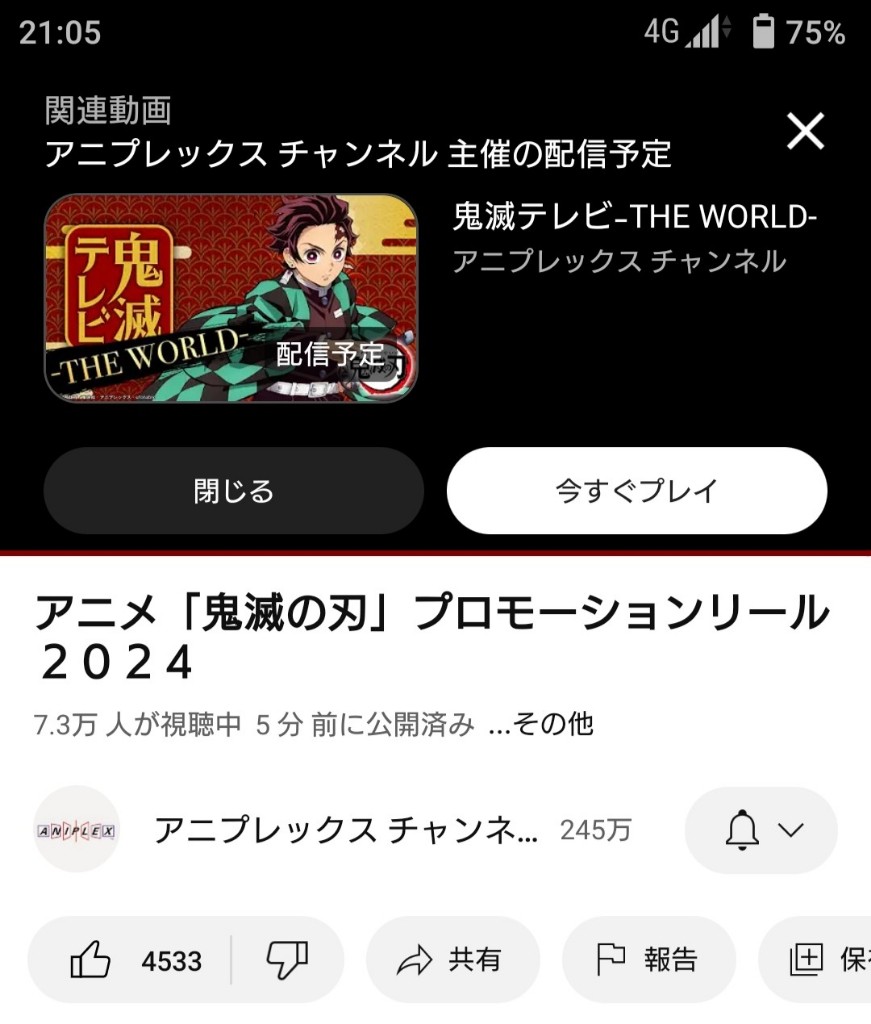Viewport: 871px width, 1024px height.
Task: Report the video via 報告
Action: pos(648,961)
